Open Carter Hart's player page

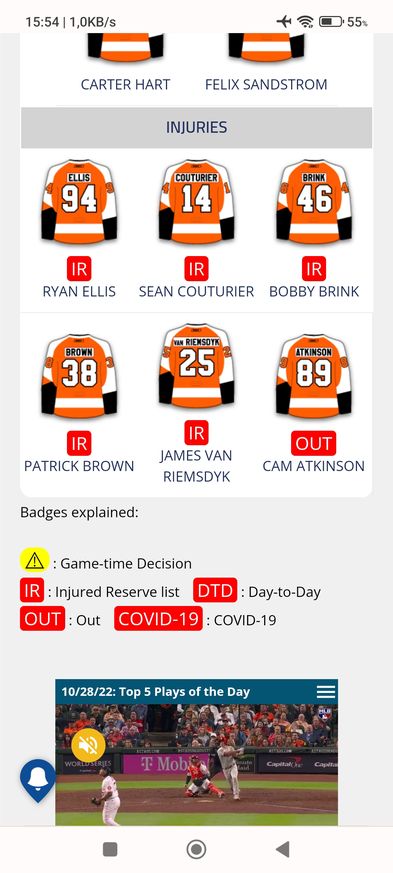click(x=125, y=85)
